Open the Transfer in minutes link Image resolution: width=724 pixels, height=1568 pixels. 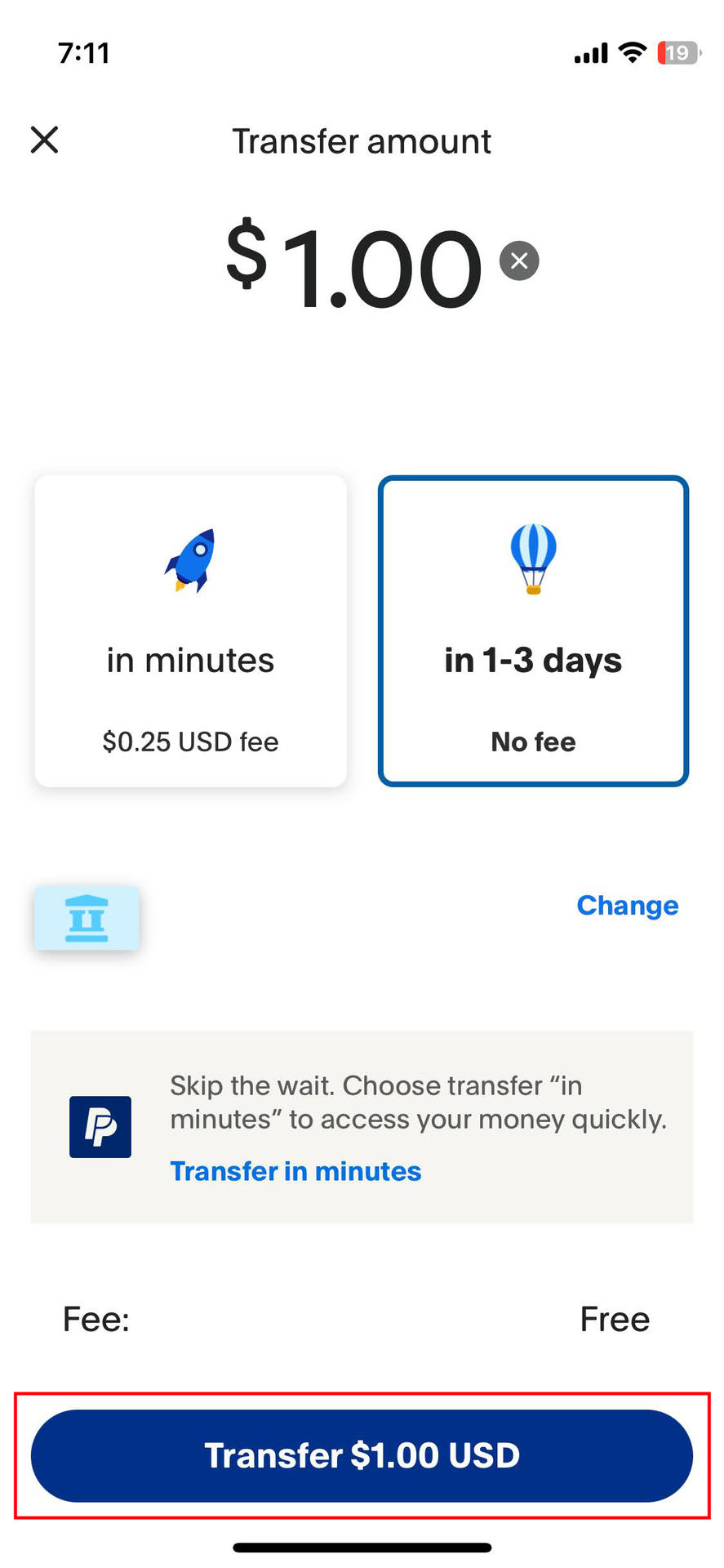(x=295, y=1171)
